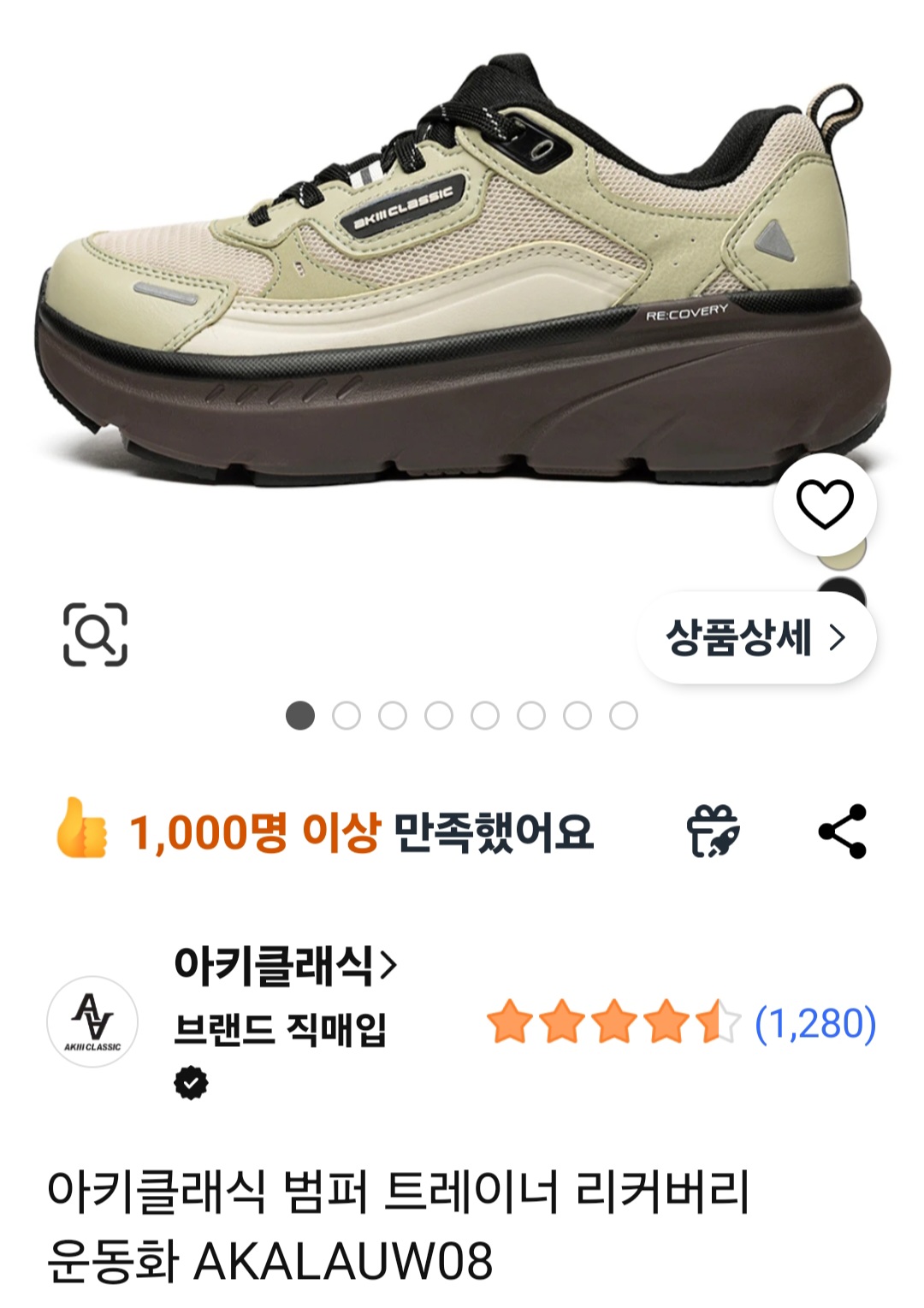
Task: Jump to the second product image dot
Action: tap(346, 715)
